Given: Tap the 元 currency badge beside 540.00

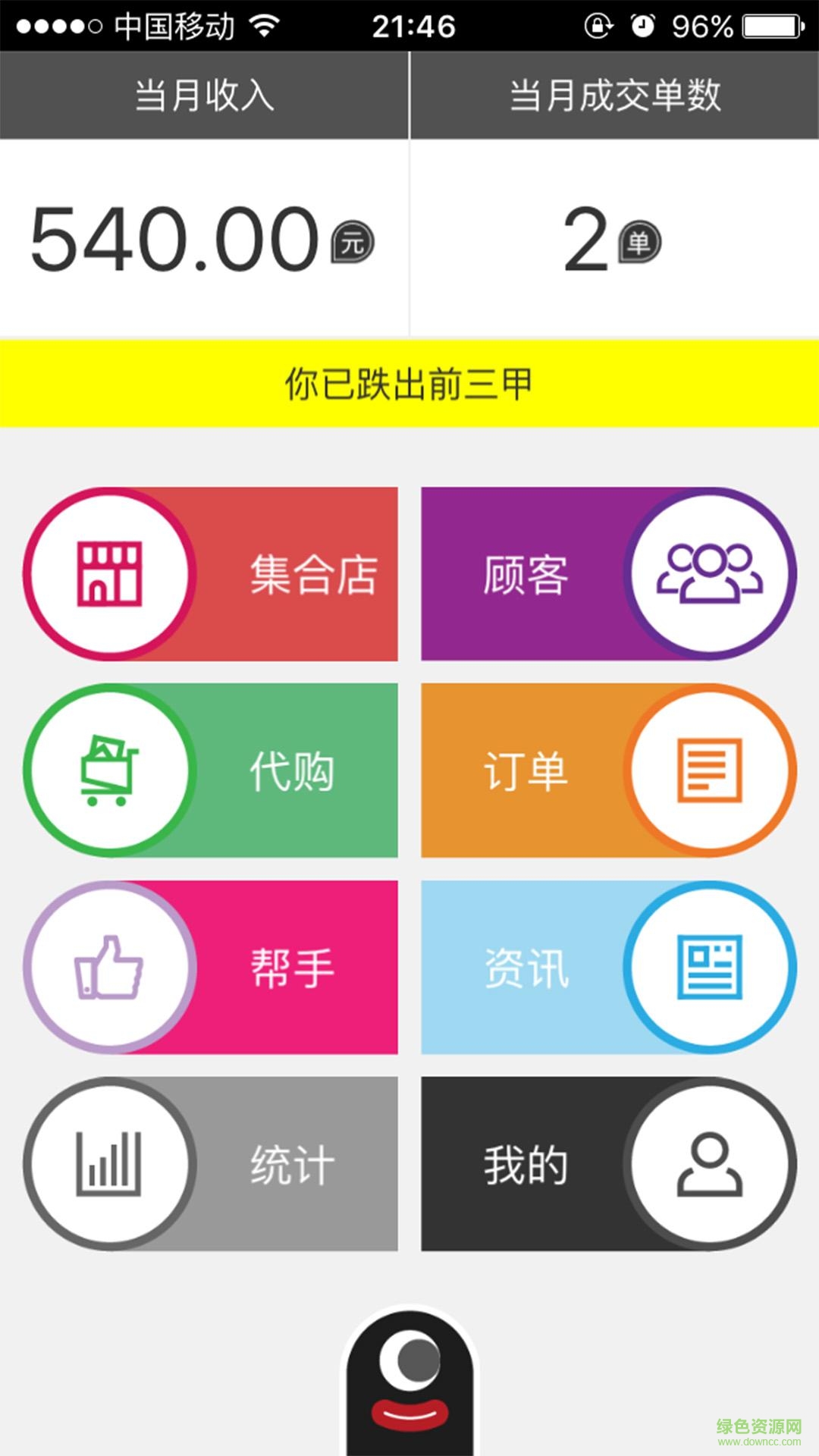Looking at the screenshot, I should click(x=351, y=241).
